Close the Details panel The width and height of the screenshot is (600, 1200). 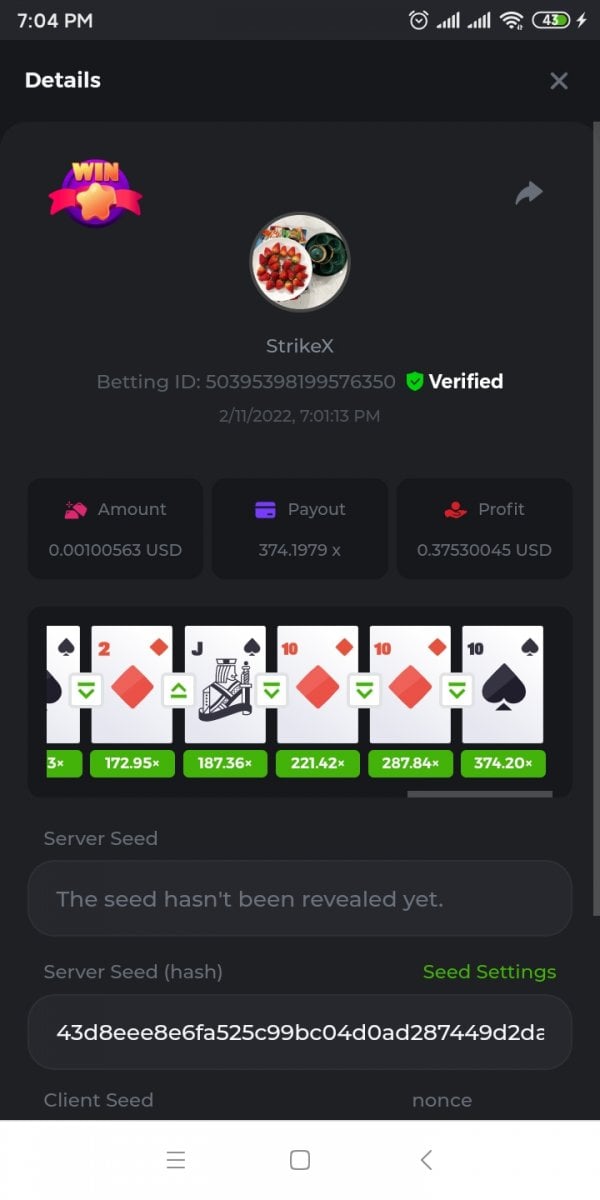(559, 81)
